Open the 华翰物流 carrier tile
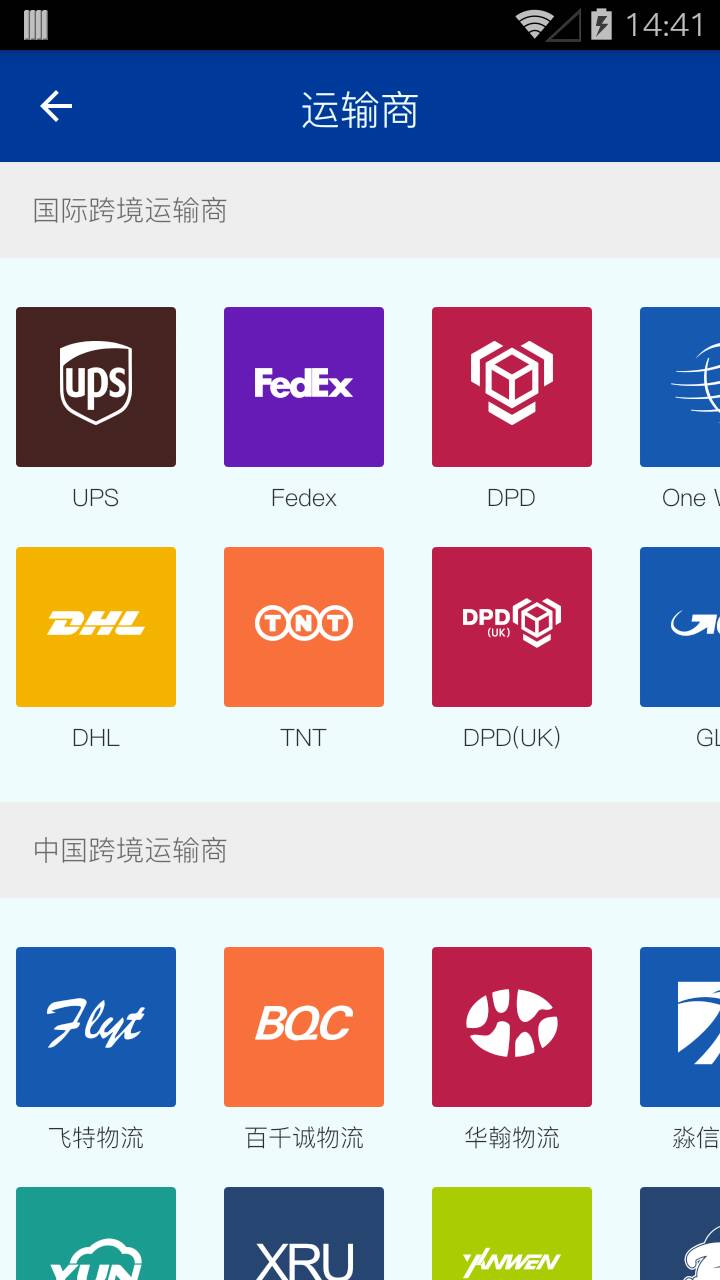 coord(512,1027)
